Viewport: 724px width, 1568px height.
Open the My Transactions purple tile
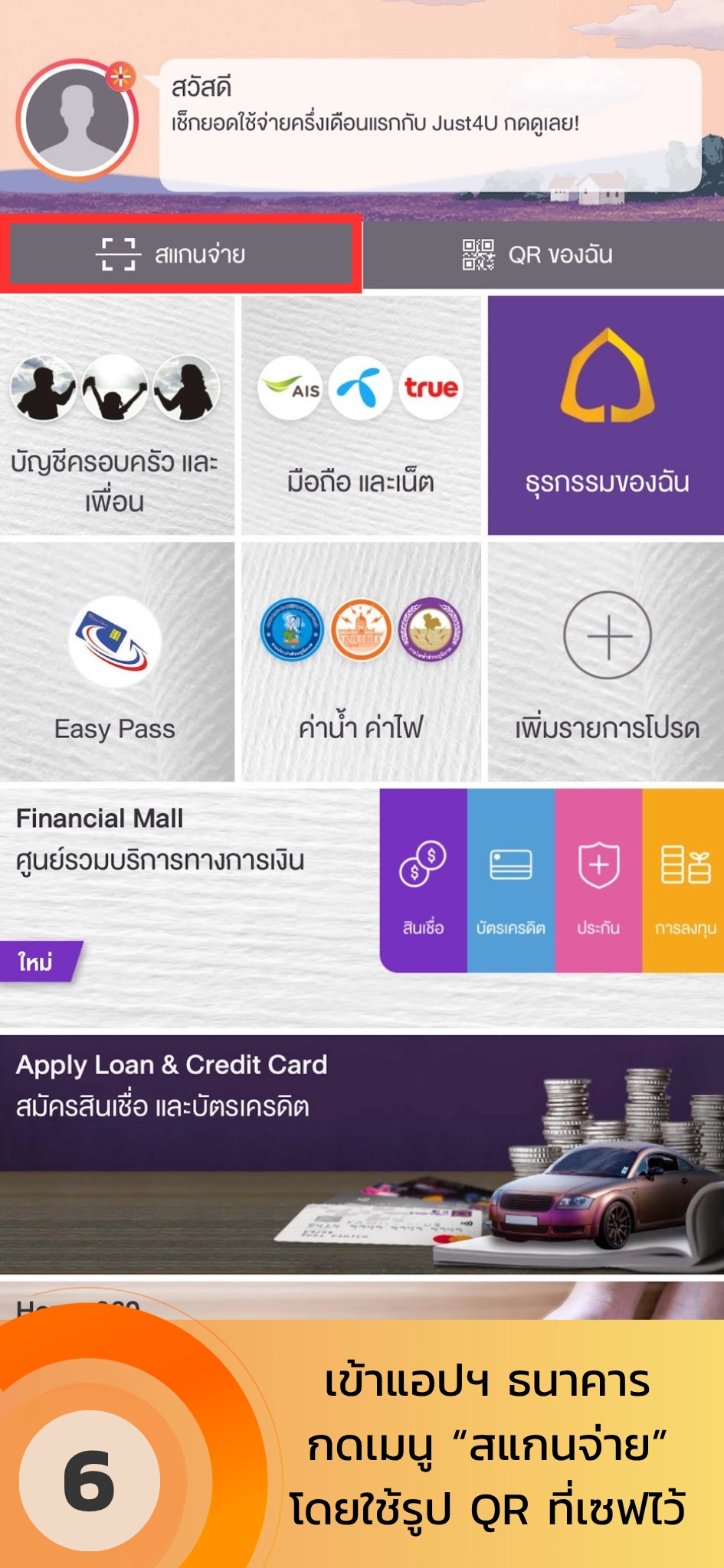click(606, 416)
